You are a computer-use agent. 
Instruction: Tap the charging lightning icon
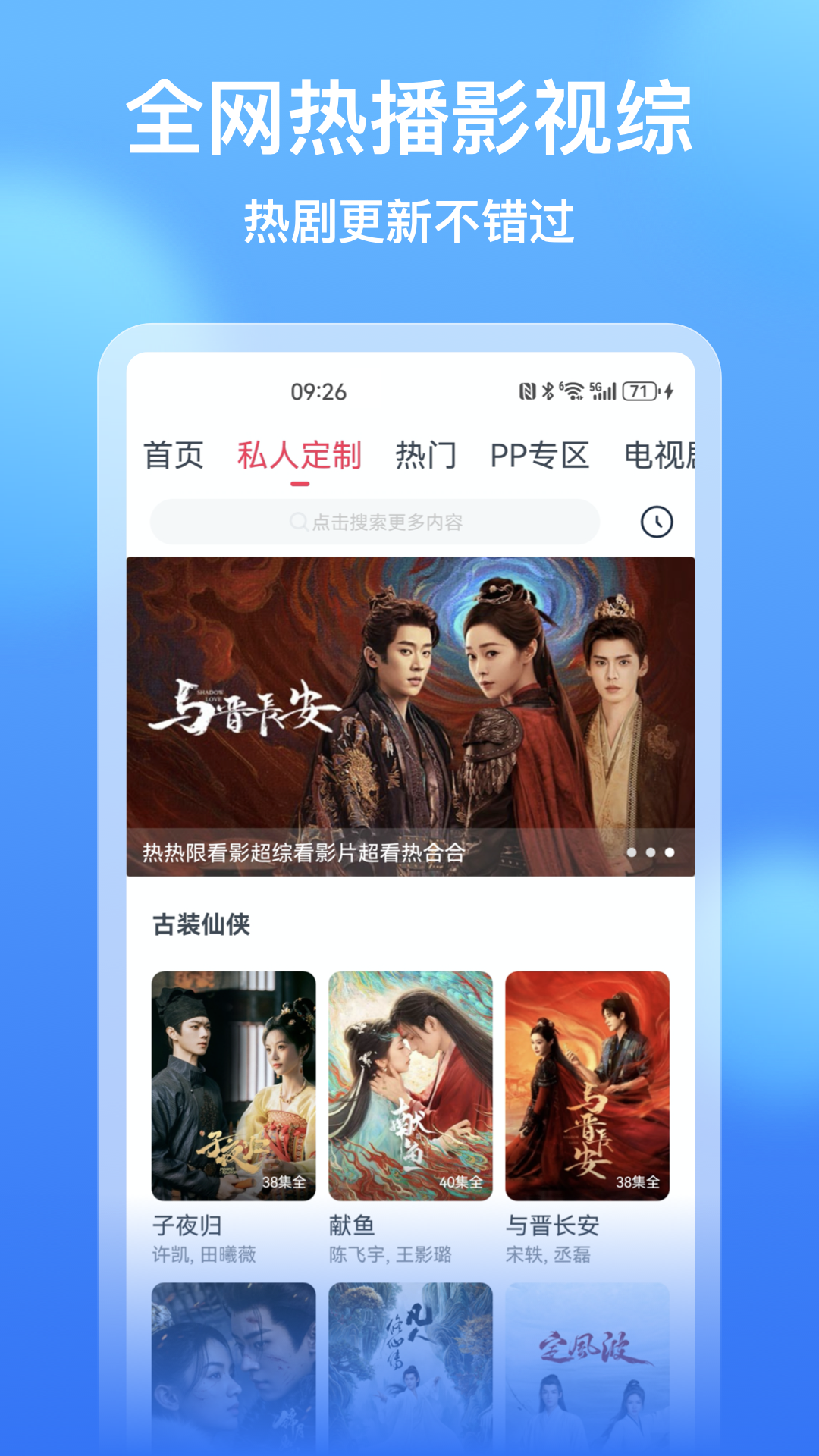pyautogui.click(x=669, y=391)
